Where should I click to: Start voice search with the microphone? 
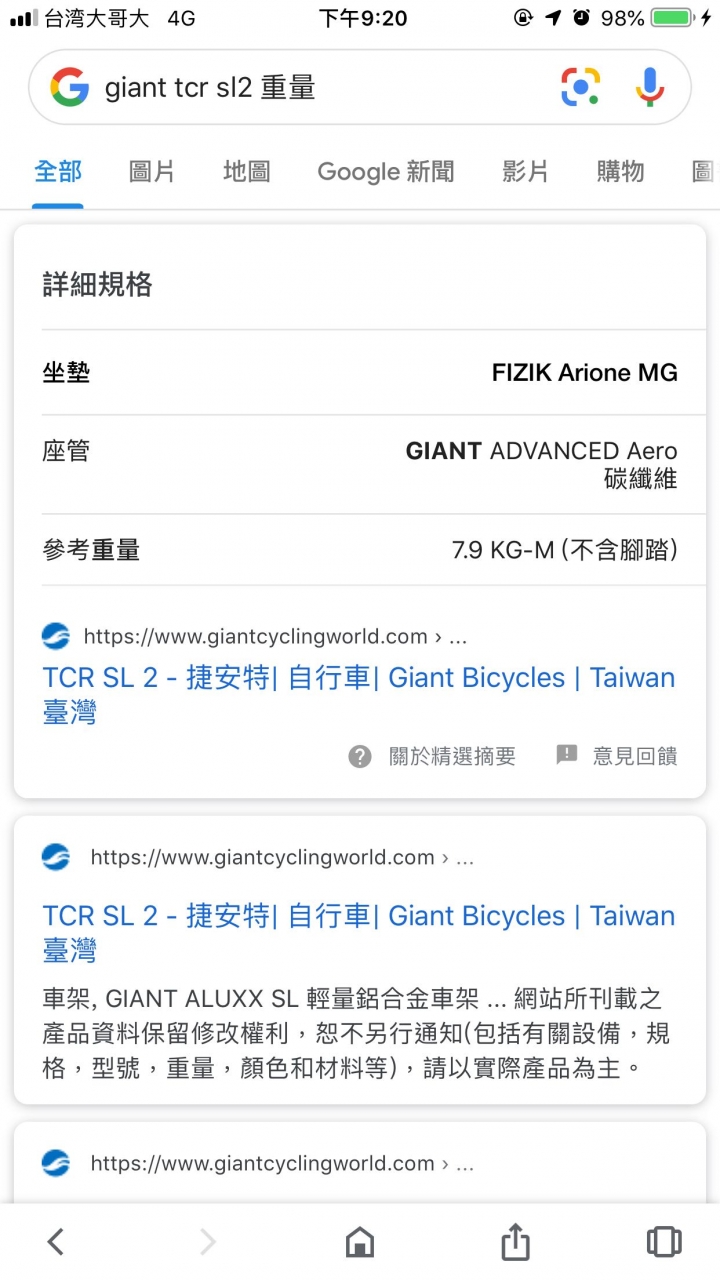[x=649, y=88]
